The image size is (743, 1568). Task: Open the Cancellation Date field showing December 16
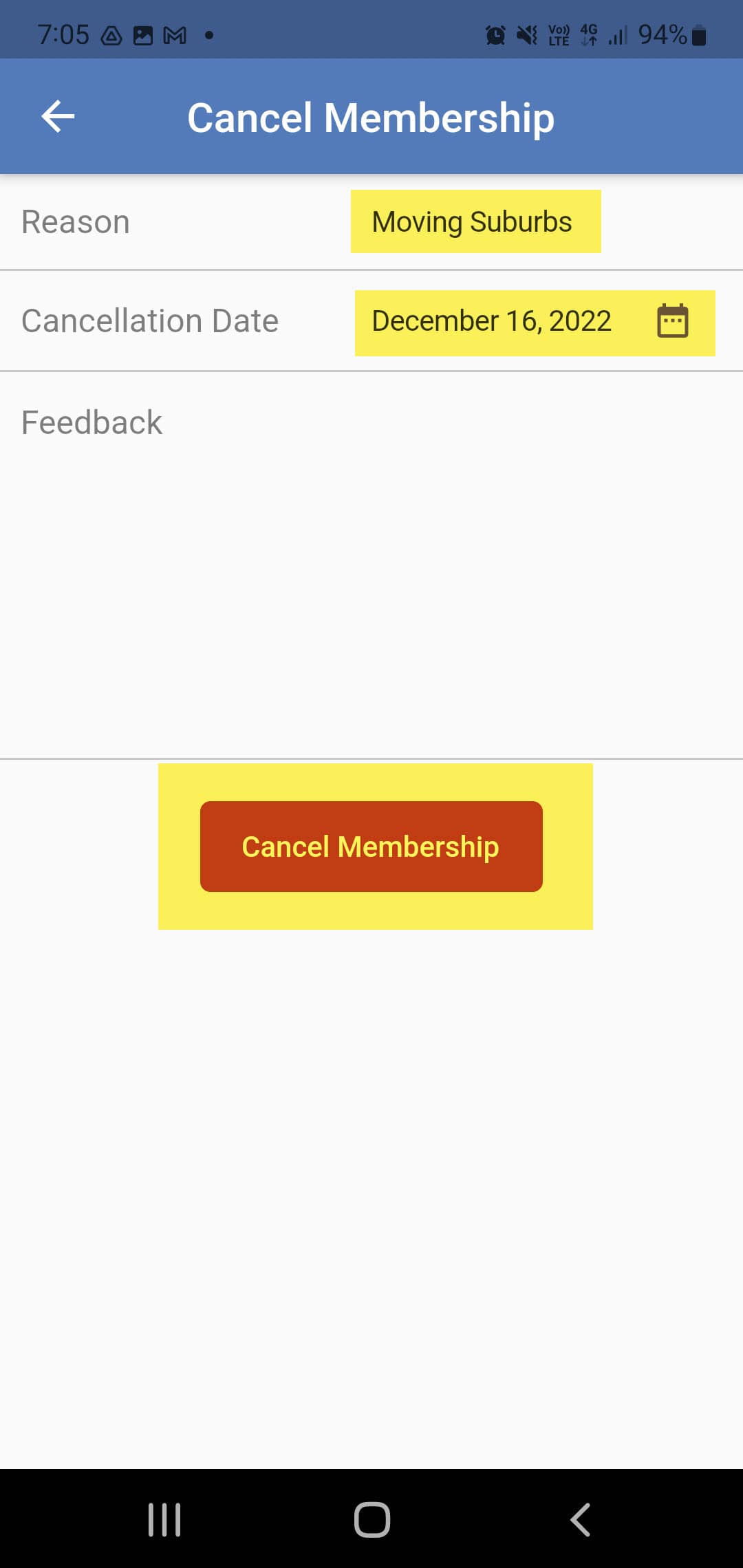click(x=490, y=320)
